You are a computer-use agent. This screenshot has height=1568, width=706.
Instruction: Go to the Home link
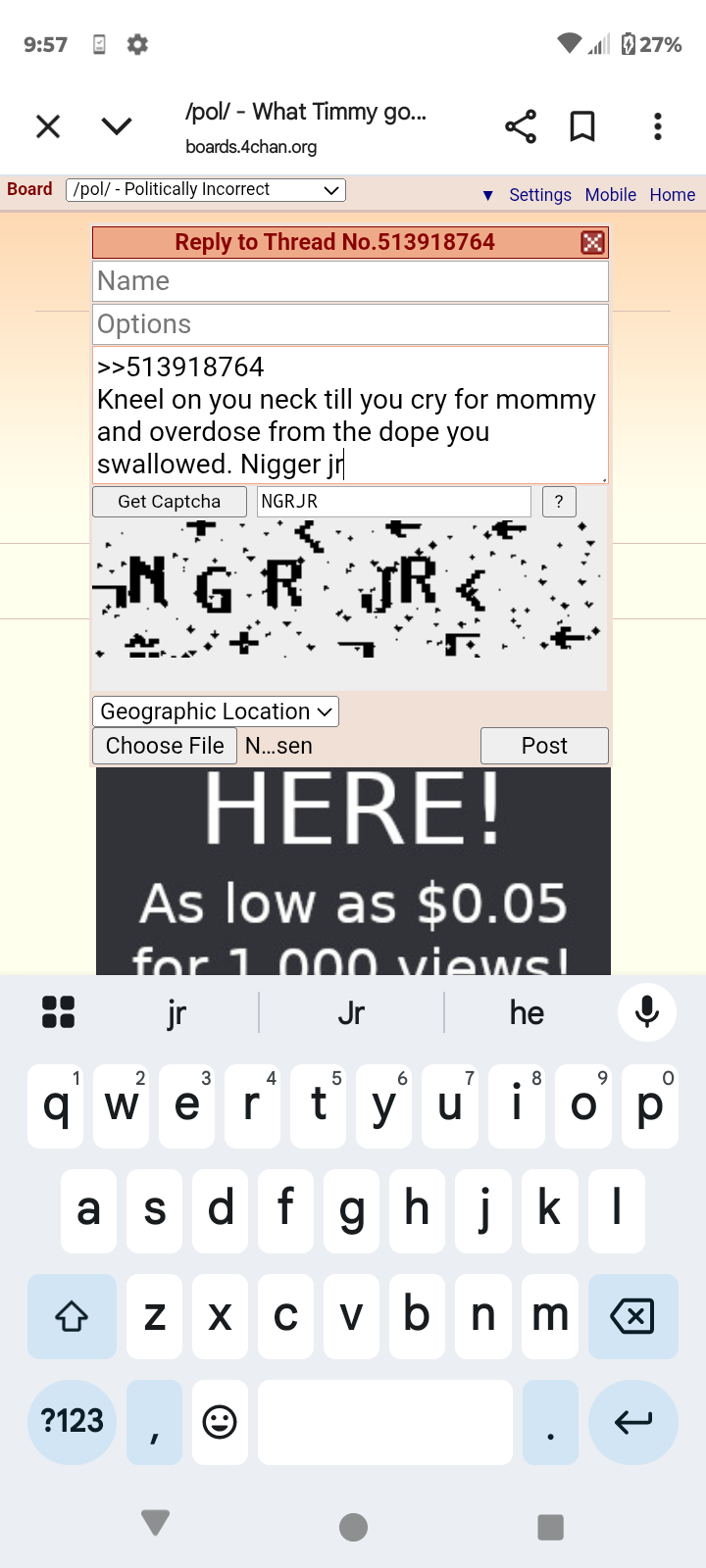(673, 195)
